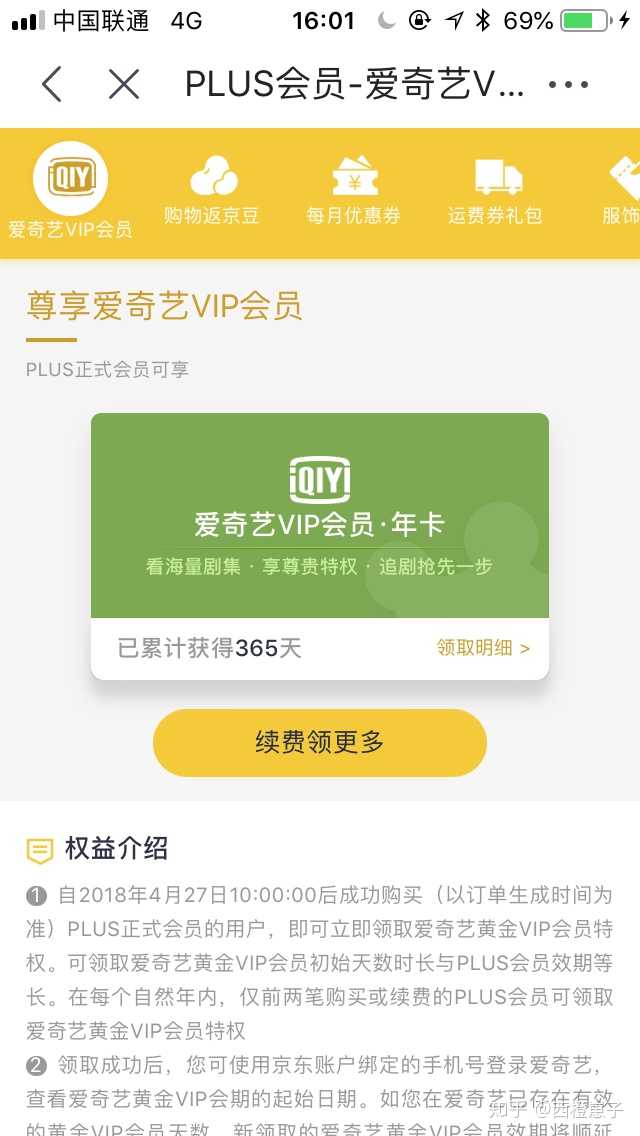This screenshot has width=640, height=1136.
Task: Tap the 续费领更多 button
Action: click(319, 743)
